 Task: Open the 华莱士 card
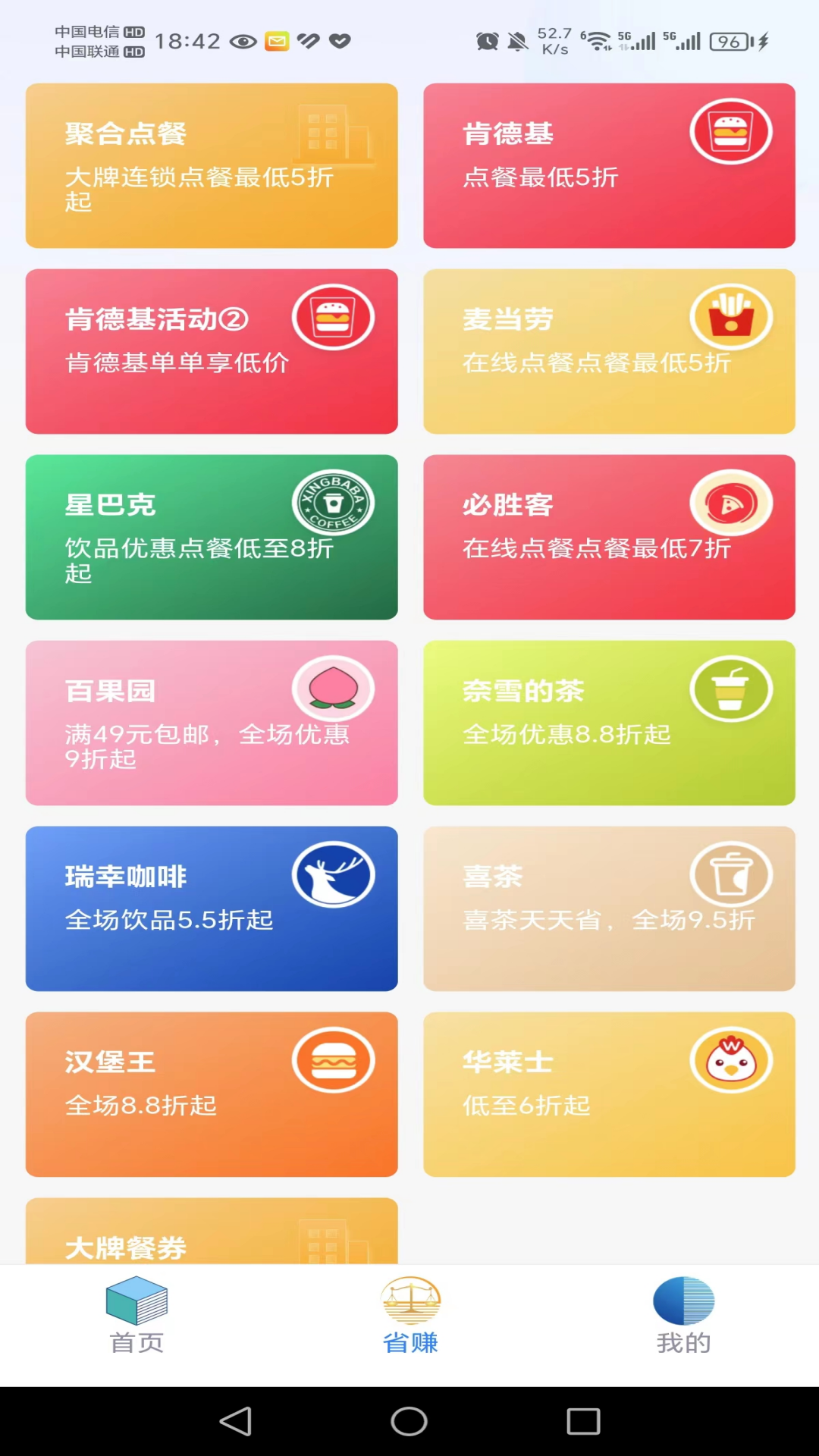pos(609,1094)
